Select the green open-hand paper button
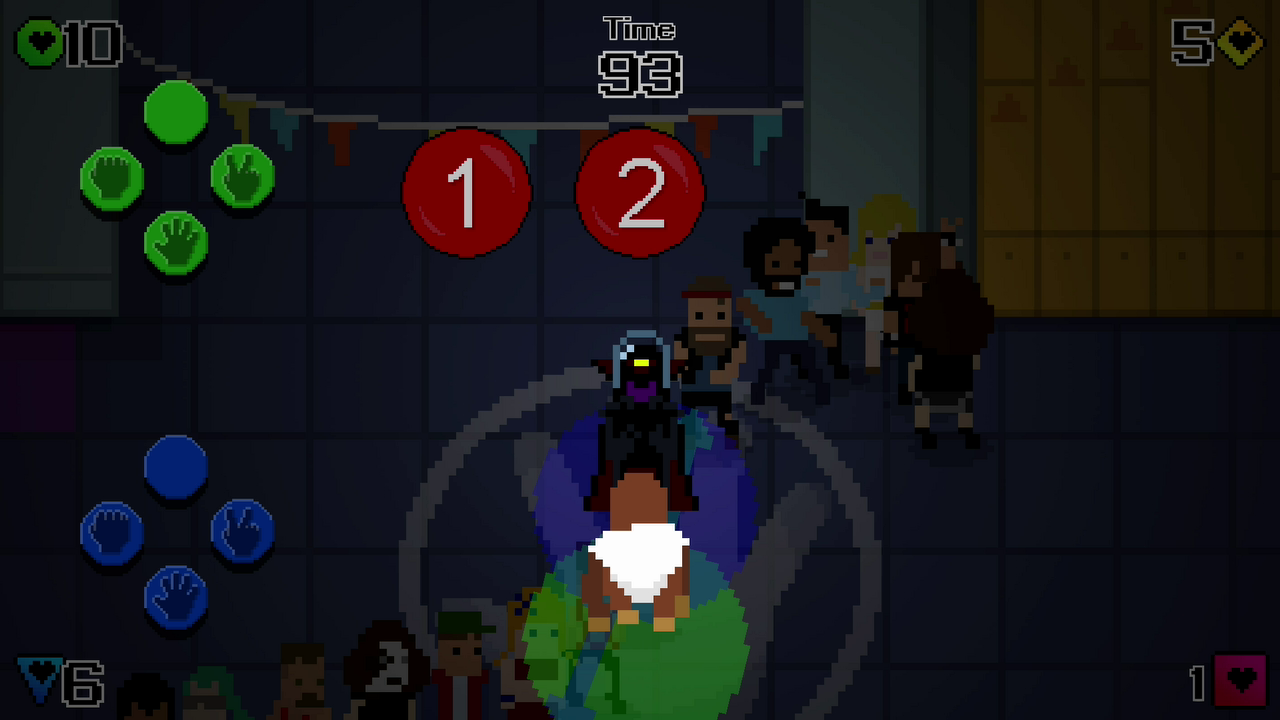This screenshot has height=720, width=1280. 176,242
